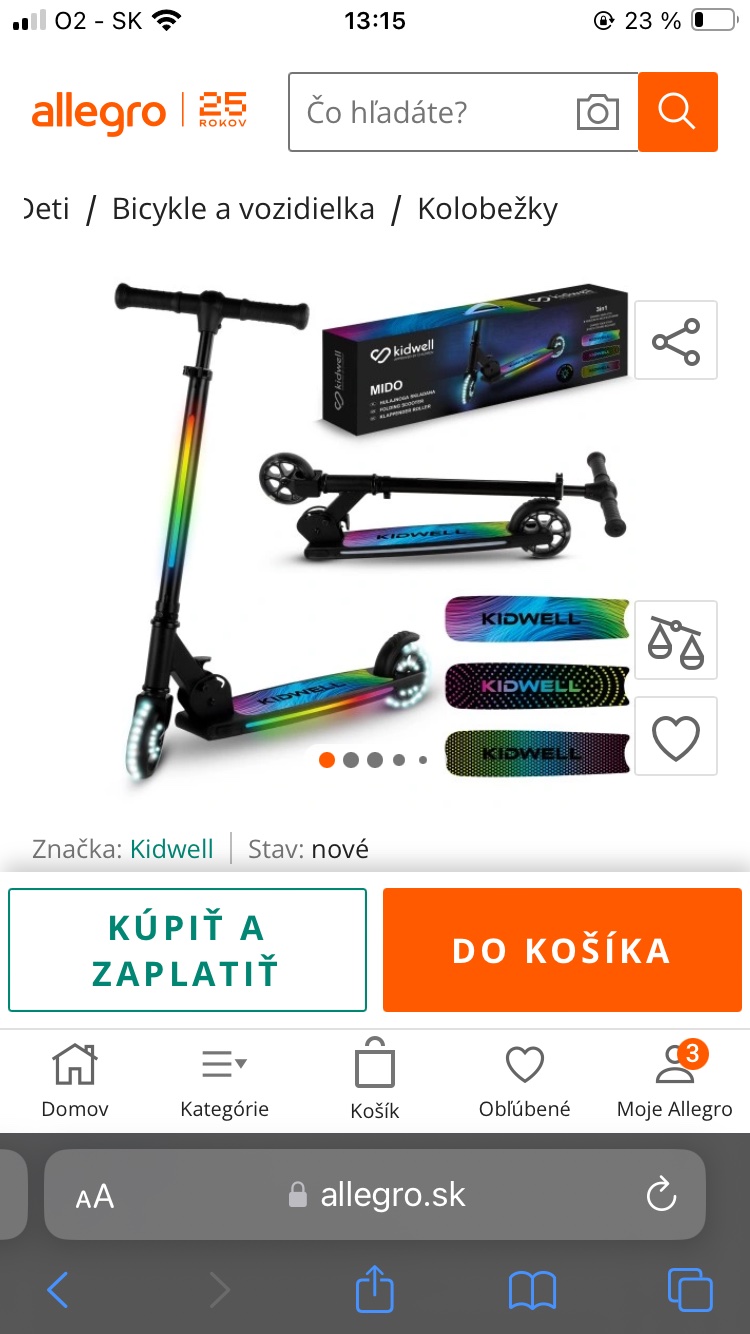Share this scooter product
Image resolution: width=750 pixels, height=1334 pixels.
(x=676, y=340)
